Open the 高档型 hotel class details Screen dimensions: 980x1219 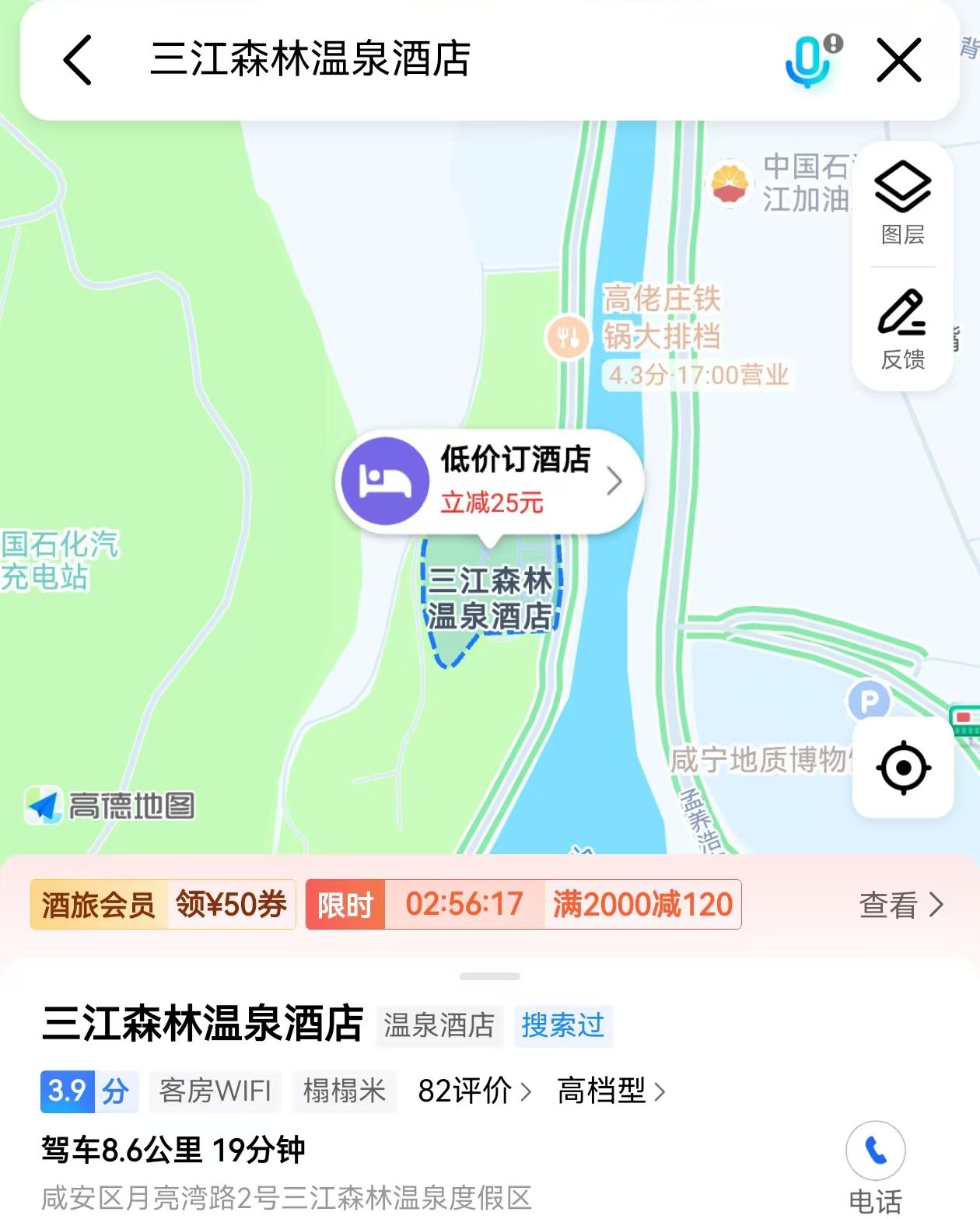coord(611,1091)
